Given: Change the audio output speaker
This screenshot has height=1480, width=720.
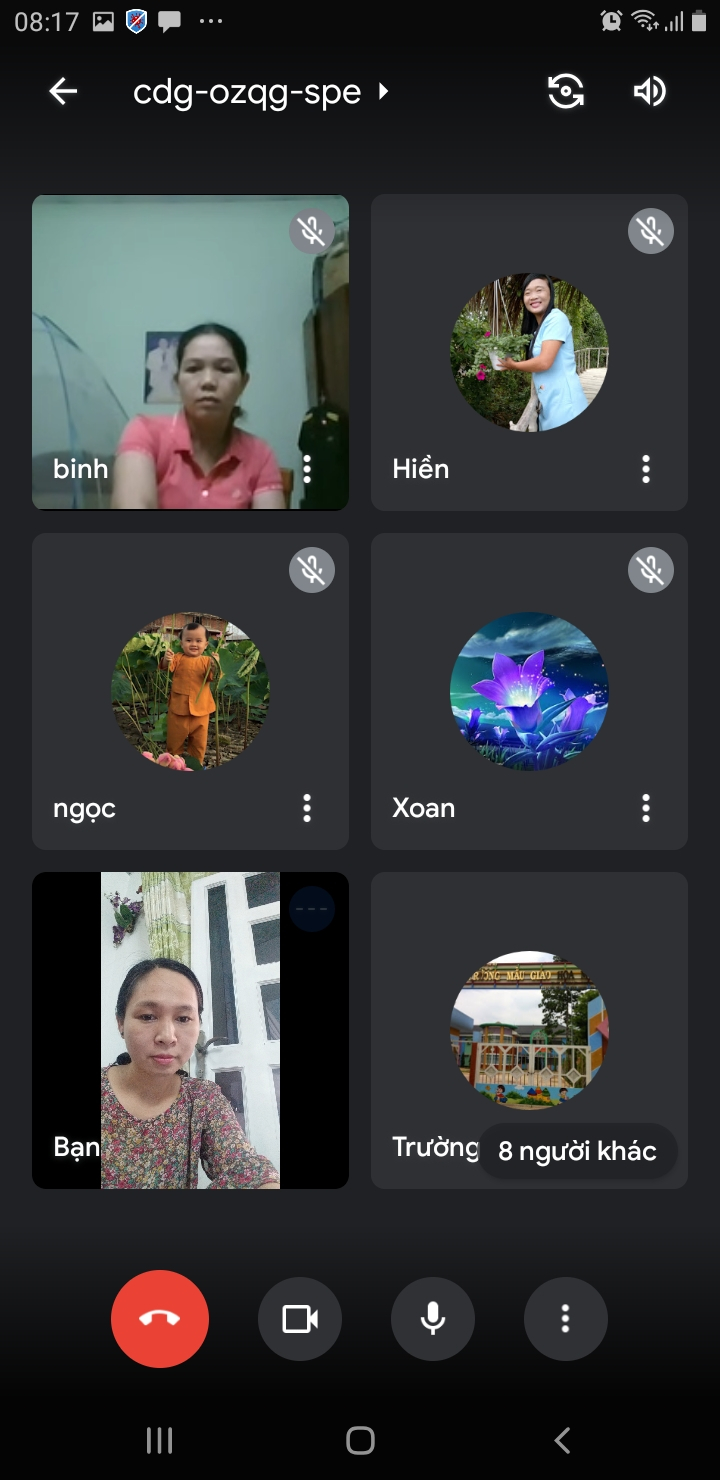Looking at the screenshot, I should click(x=649, y=92).
